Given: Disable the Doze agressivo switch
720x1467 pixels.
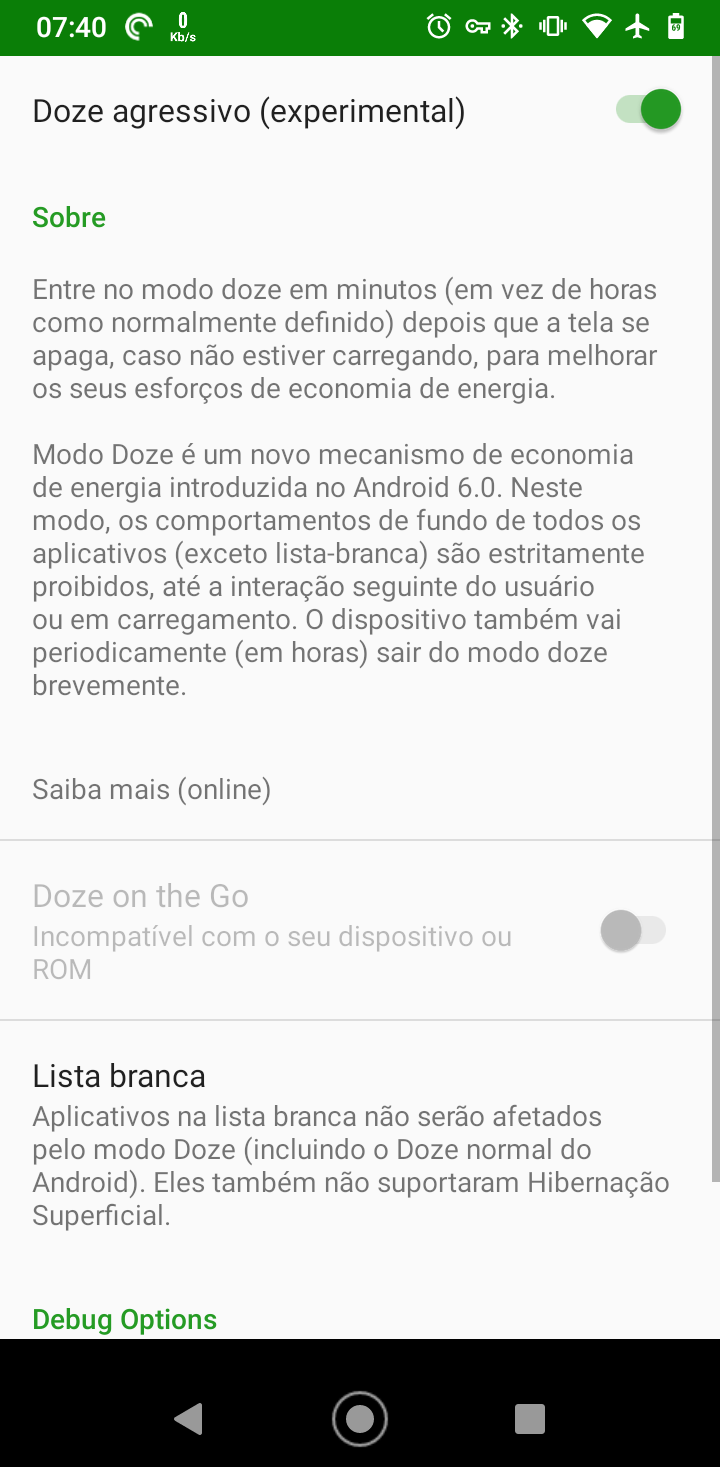Looking at the screenshot, I should click(x=648, y=110).
